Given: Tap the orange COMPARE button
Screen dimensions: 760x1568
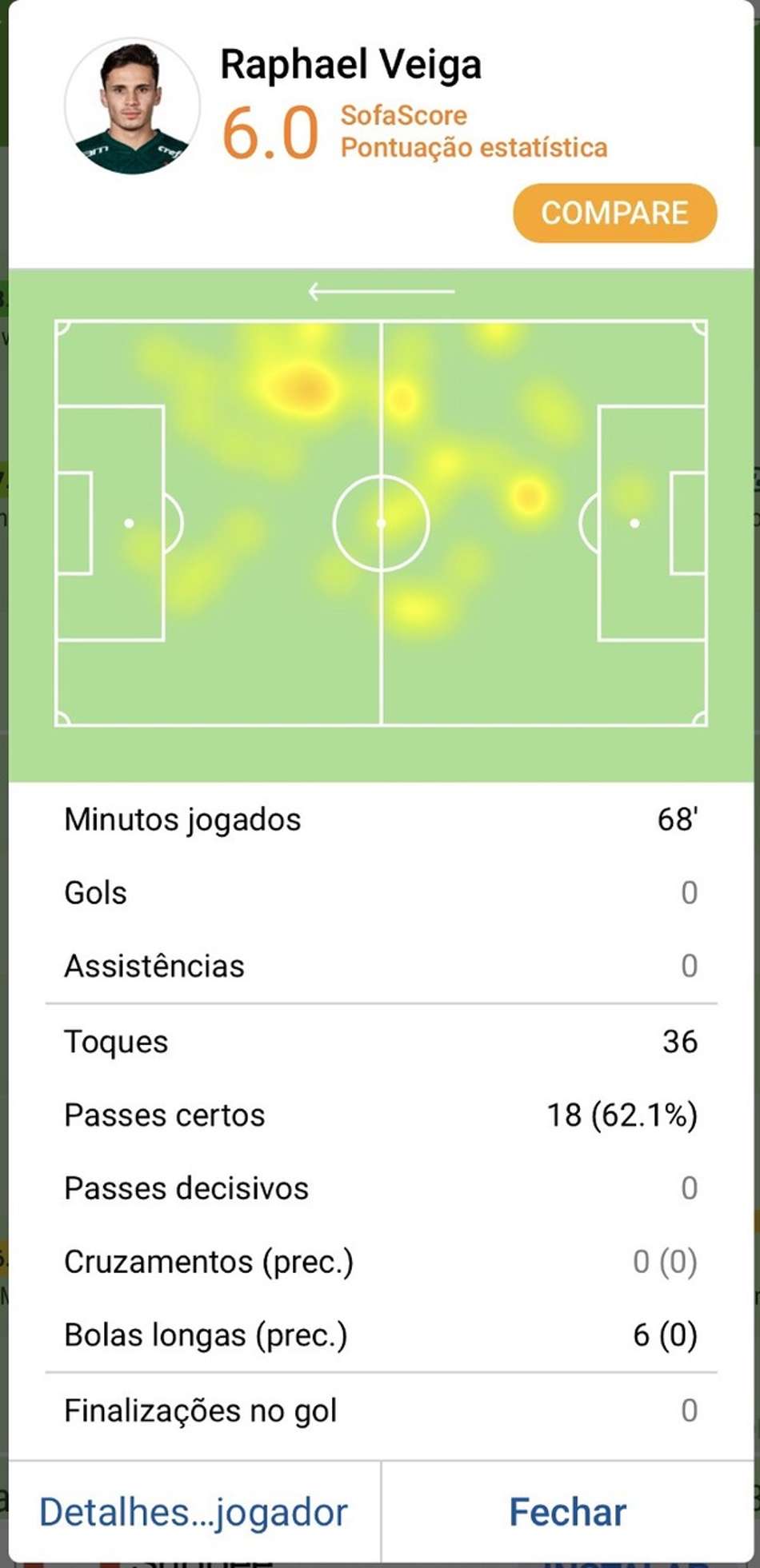Looking at the screenshot, I should pyautogui.click(x=614, y=213).
